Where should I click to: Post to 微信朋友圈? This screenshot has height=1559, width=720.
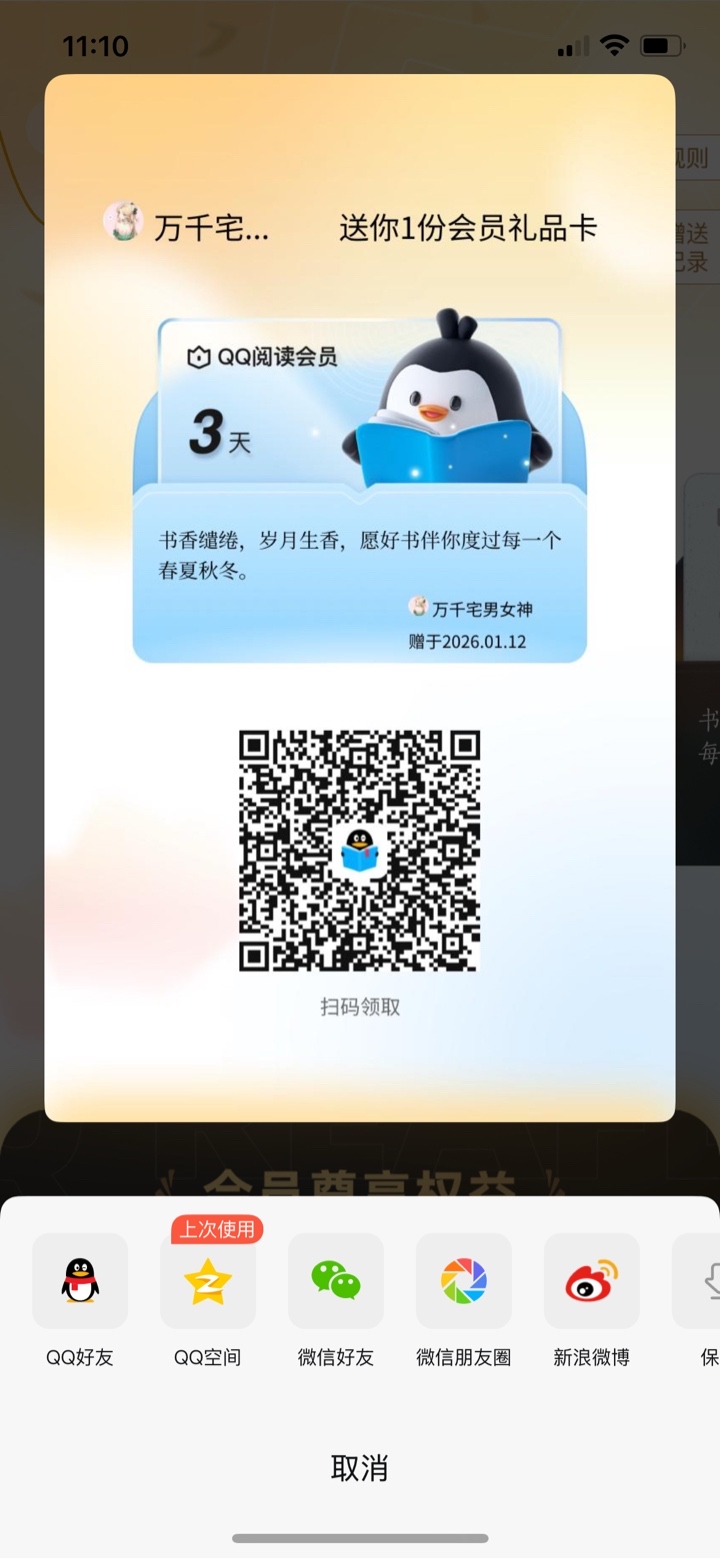[x=464, y=1281]
